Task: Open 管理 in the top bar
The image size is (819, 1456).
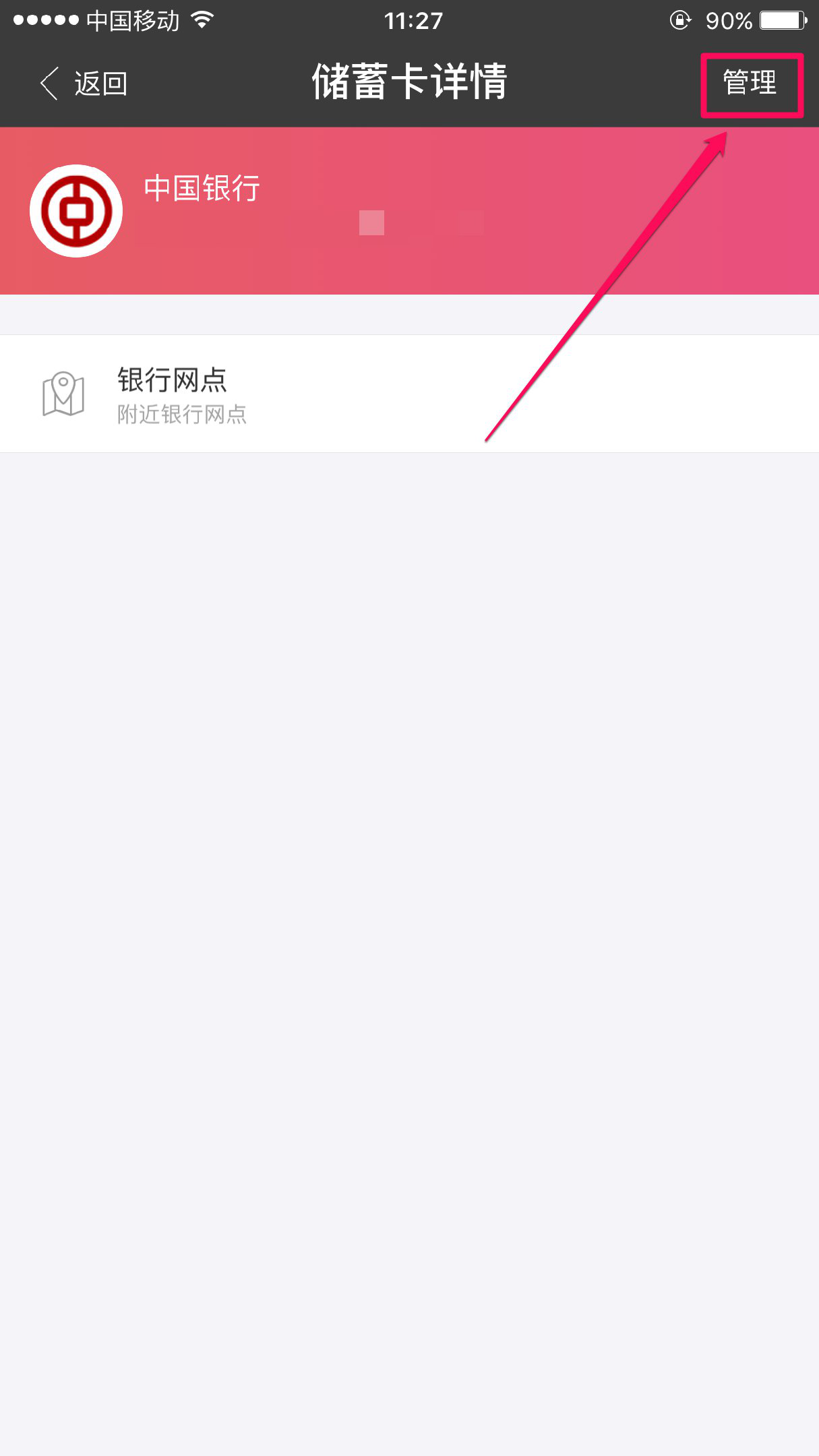Action: 750,84
